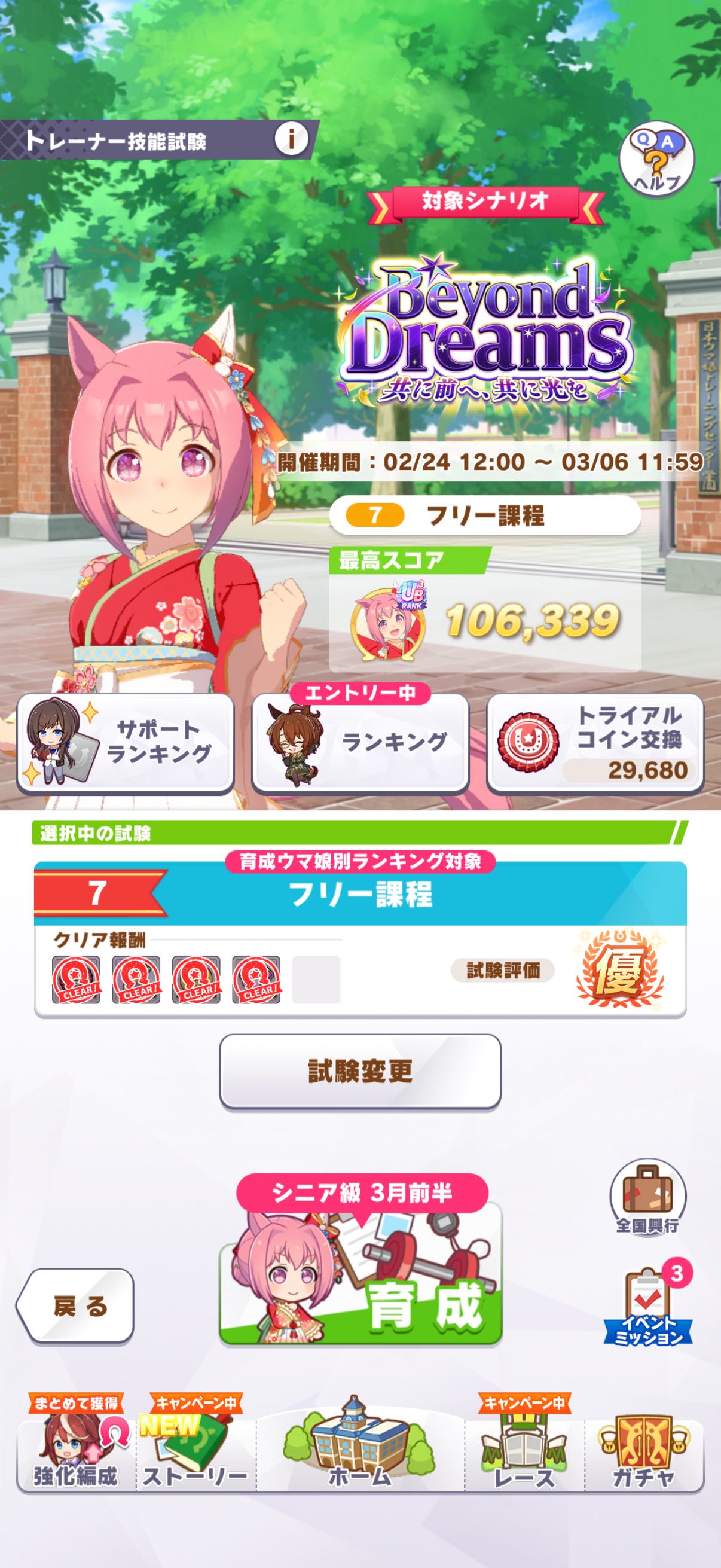
Task: Open the info icon beside トレーナー技能試験
Action: tap(291, 140)
